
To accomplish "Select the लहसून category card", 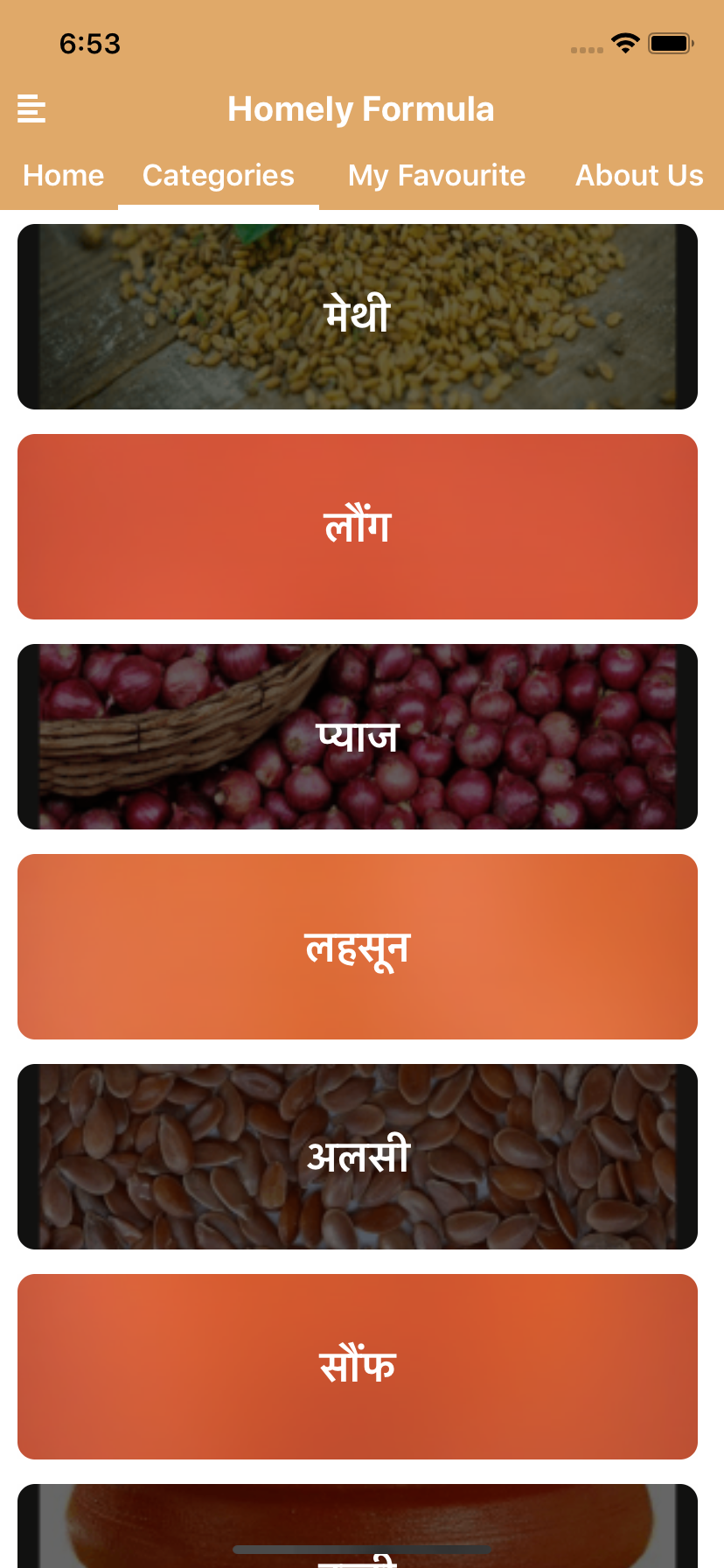I will (x=358, y=947).
